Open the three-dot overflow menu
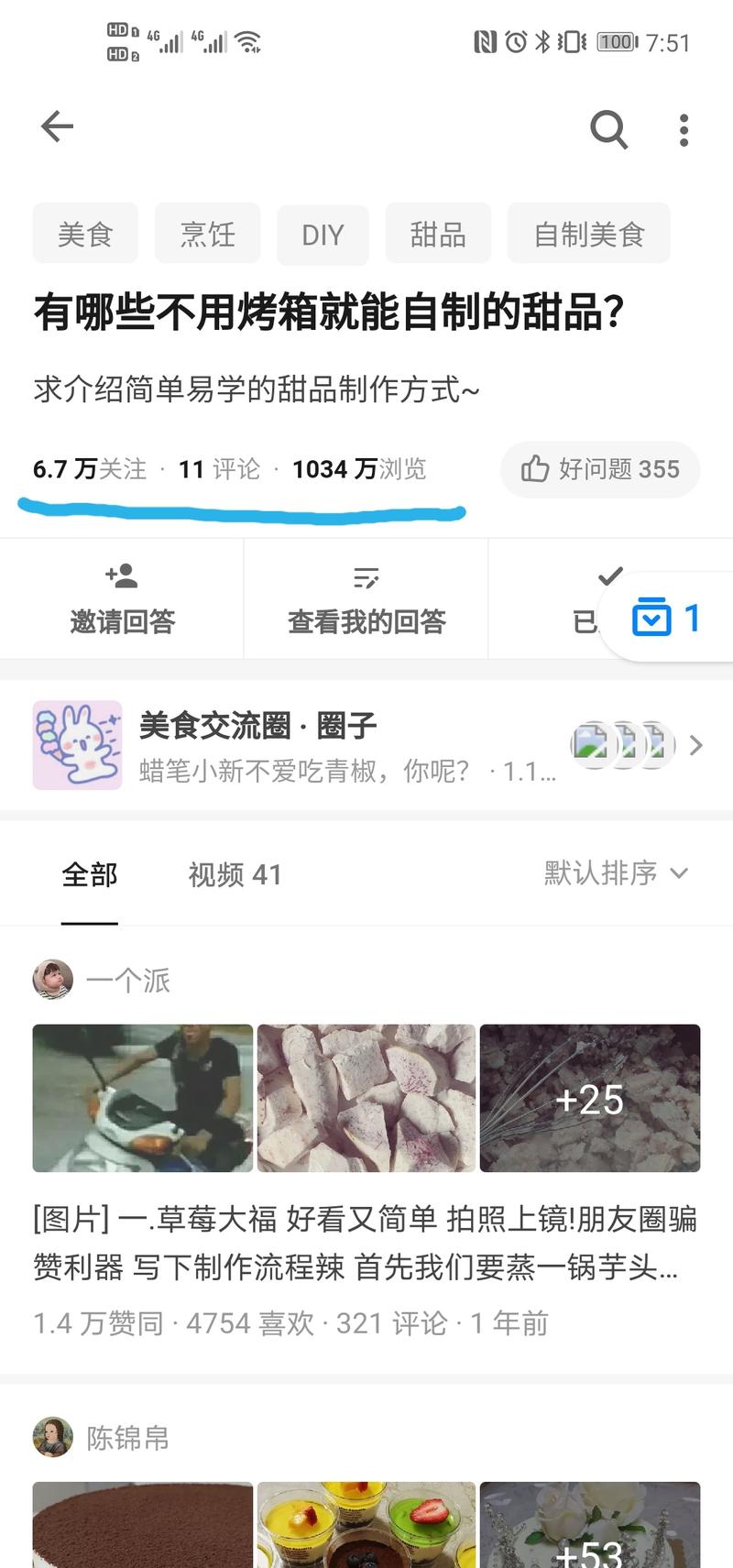This screenshot has height=1568, width=733. [x=684, y=130]
